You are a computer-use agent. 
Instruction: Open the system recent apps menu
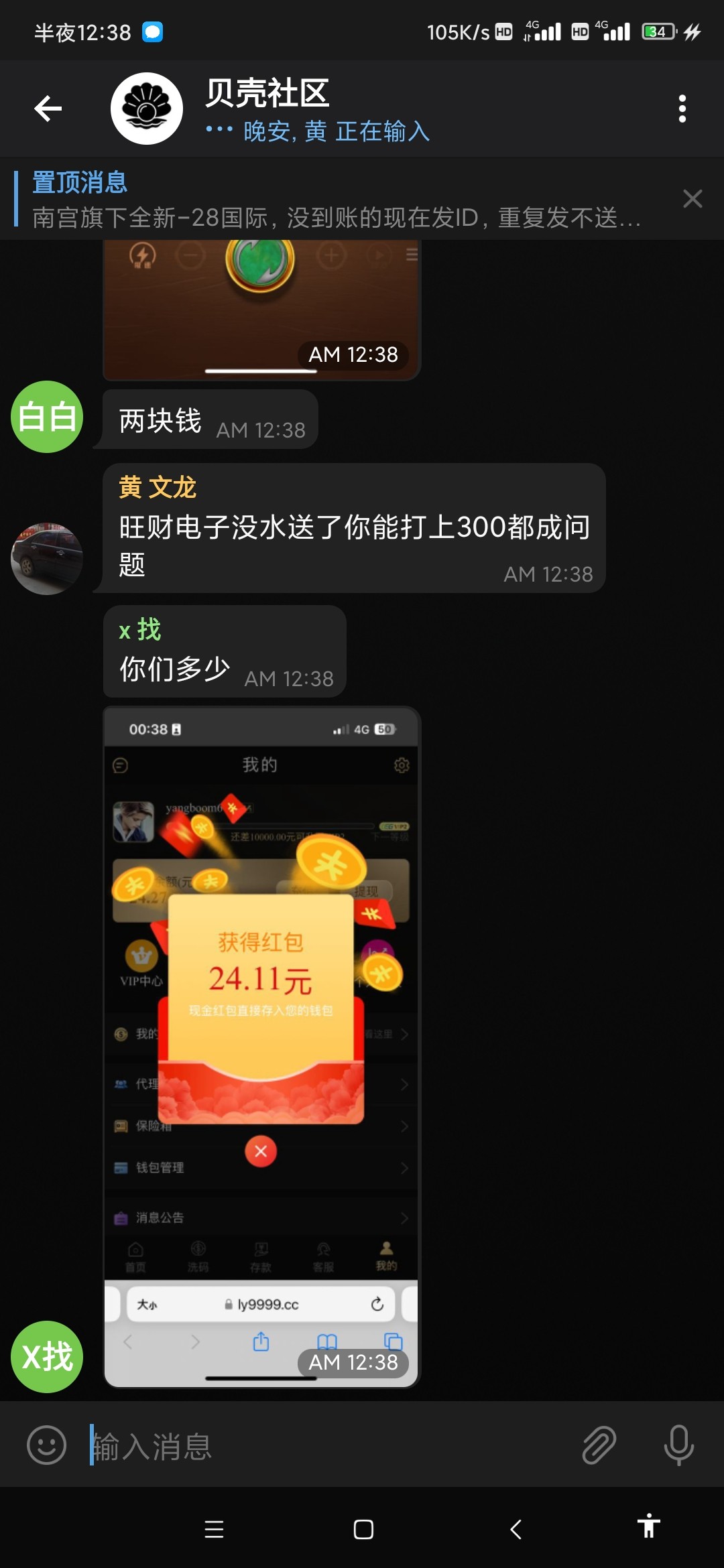[x=214, y=1529]
